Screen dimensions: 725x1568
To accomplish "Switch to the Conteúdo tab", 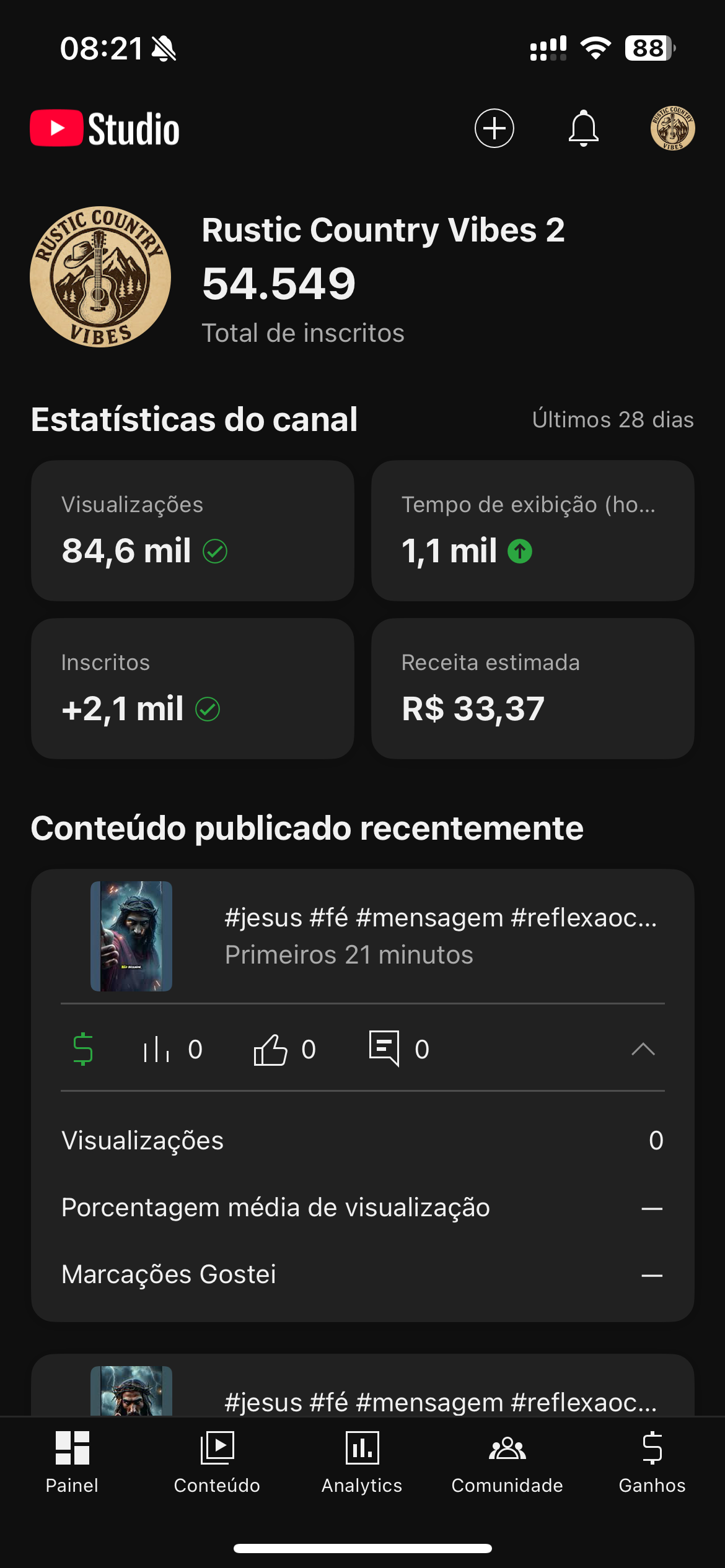I will [x=217, y=1461].
